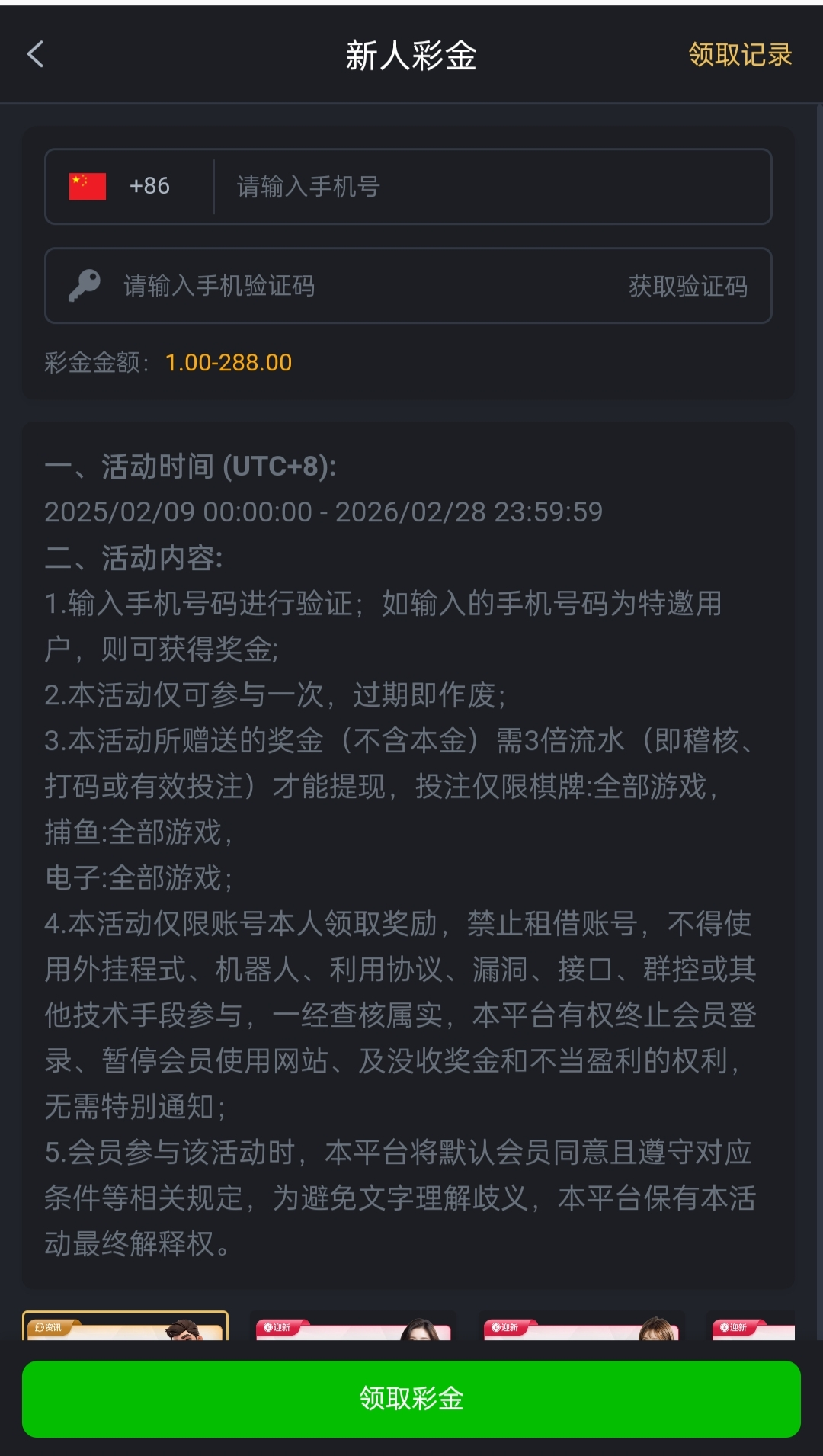
Task: Tap 获取验证码 to request a code
Action: click(687, 287)
